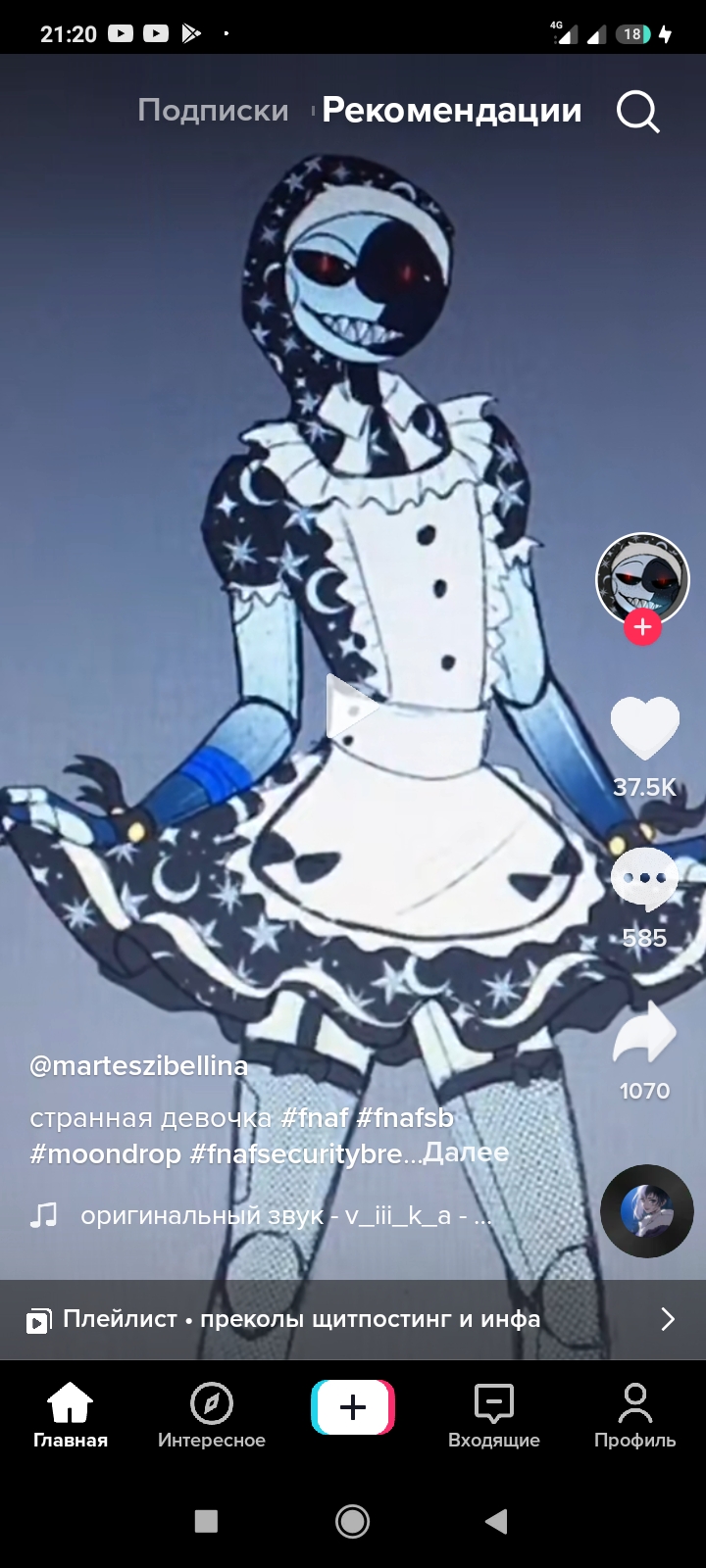The height and width of the screenshot is (1568, 706).
Task: Open the #fnaf hashtag
Action: [314, 1118]
